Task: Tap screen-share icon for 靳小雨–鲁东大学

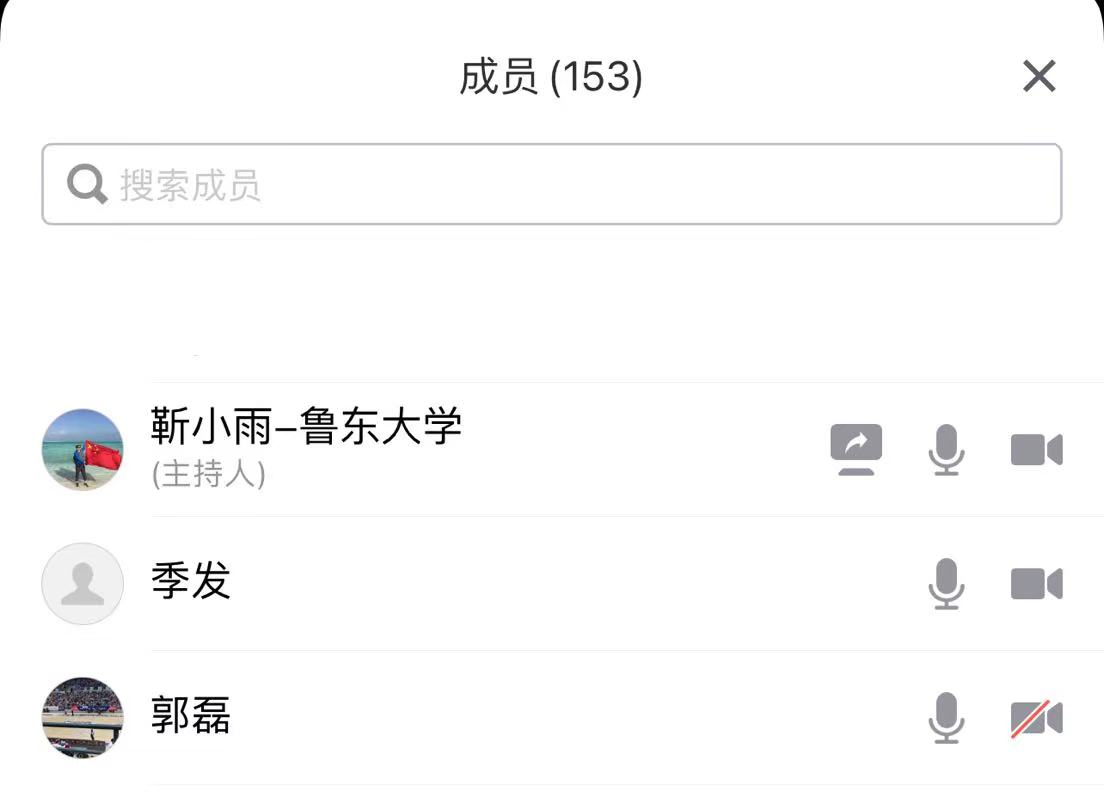Action: pos(856,449)
